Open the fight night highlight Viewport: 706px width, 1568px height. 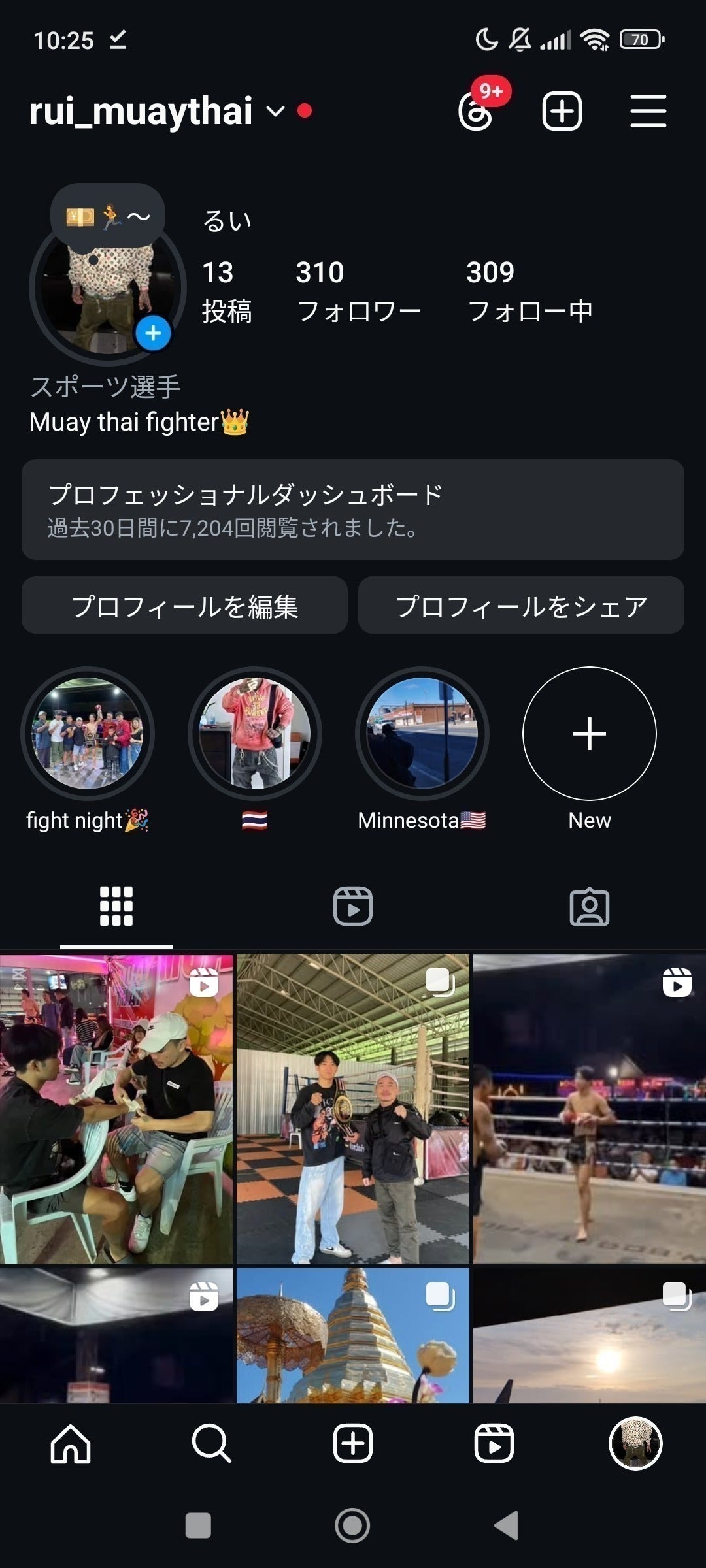pyautogui.click(x=88, y=734)
